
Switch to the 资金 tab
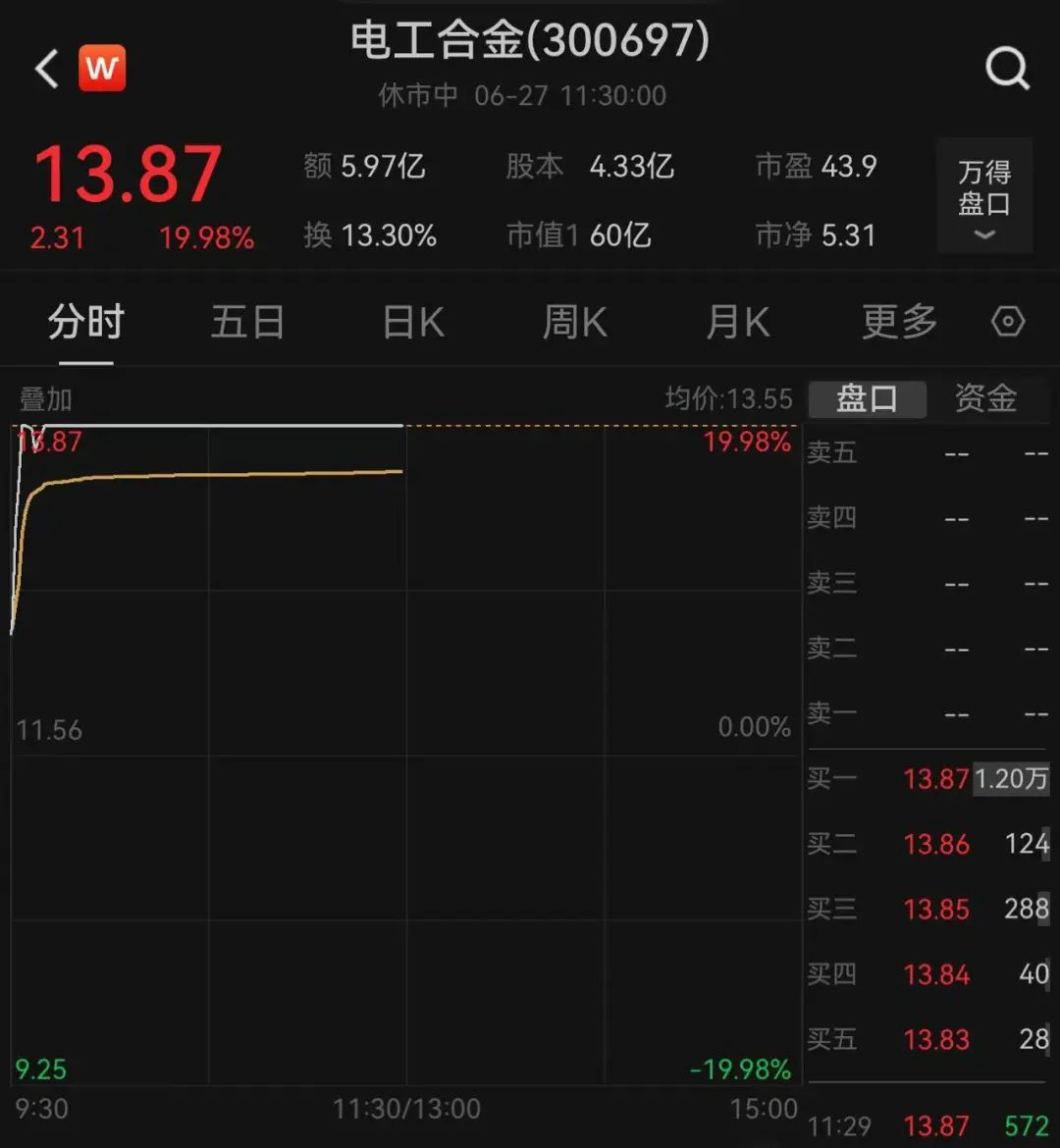pyautogui.click(x=985, y=398)
